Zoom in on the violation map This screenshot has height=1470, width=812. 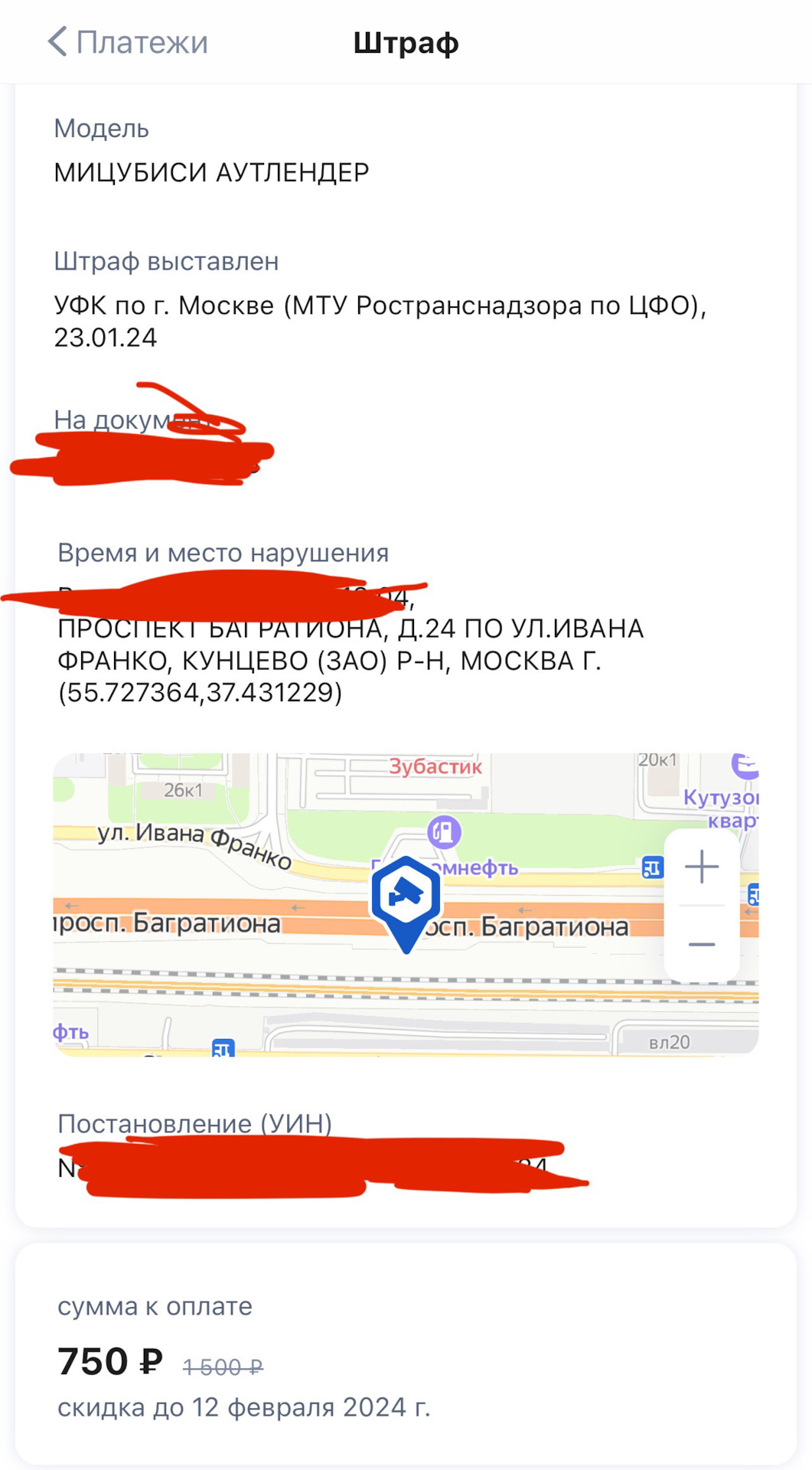(x=701, y=867)
